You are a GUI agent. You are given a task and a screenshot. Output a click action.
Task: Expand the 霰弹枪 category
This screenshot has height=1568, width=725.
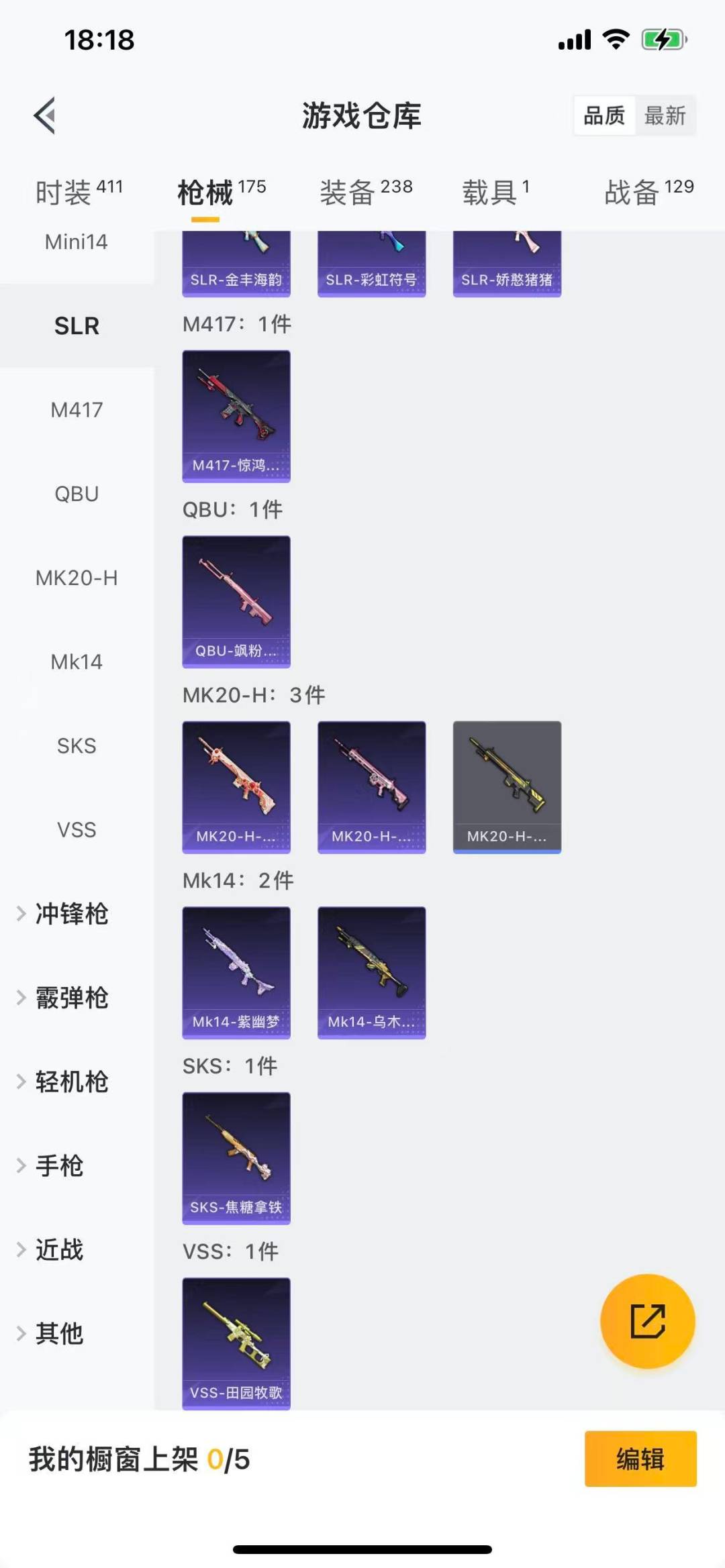tap(71, 998)
